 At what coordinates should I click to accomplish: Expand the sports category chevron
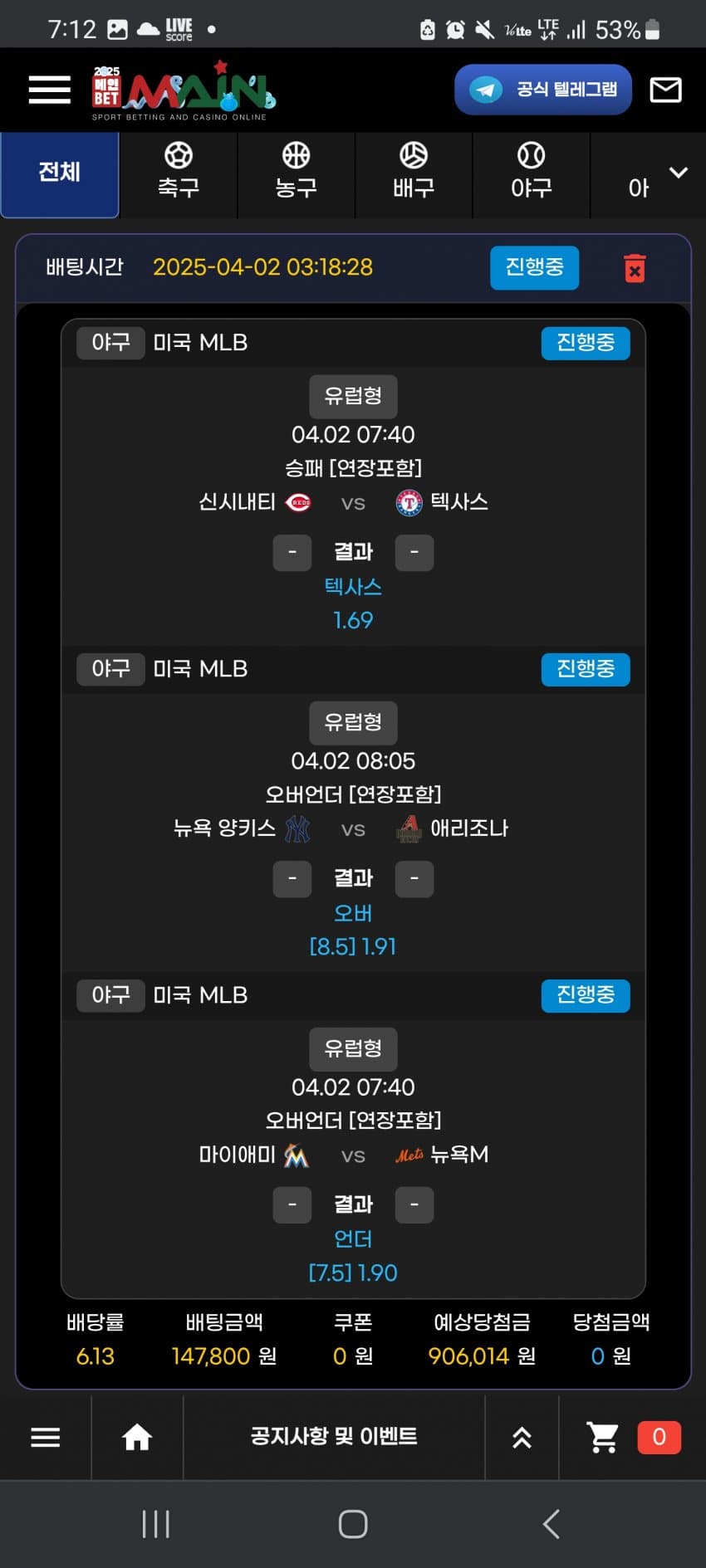pos(679,173)
